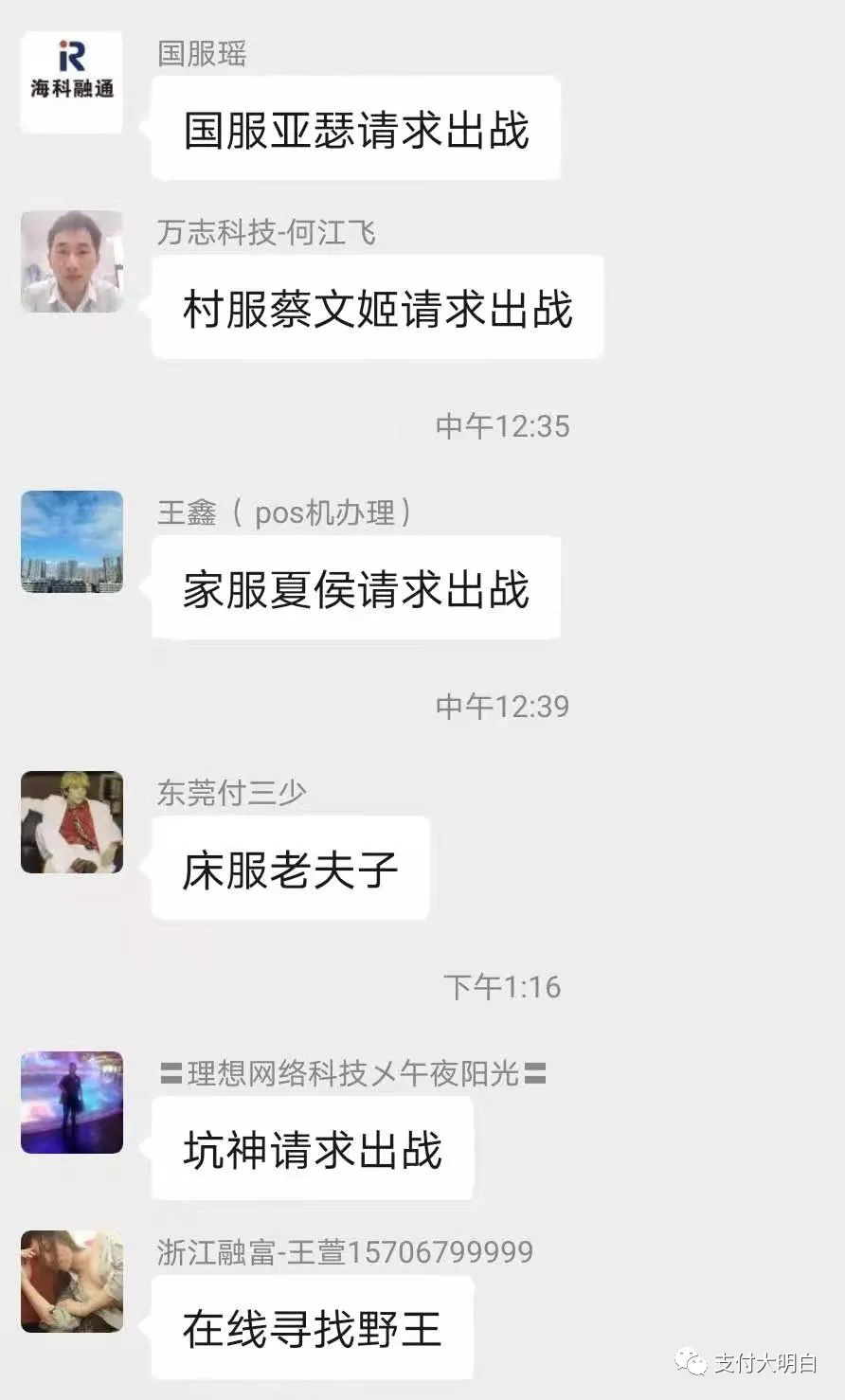The height and width of the screenshot is (1400, 845).
Task: Click 东莞付三少's avatar photo
Action: 71,822
